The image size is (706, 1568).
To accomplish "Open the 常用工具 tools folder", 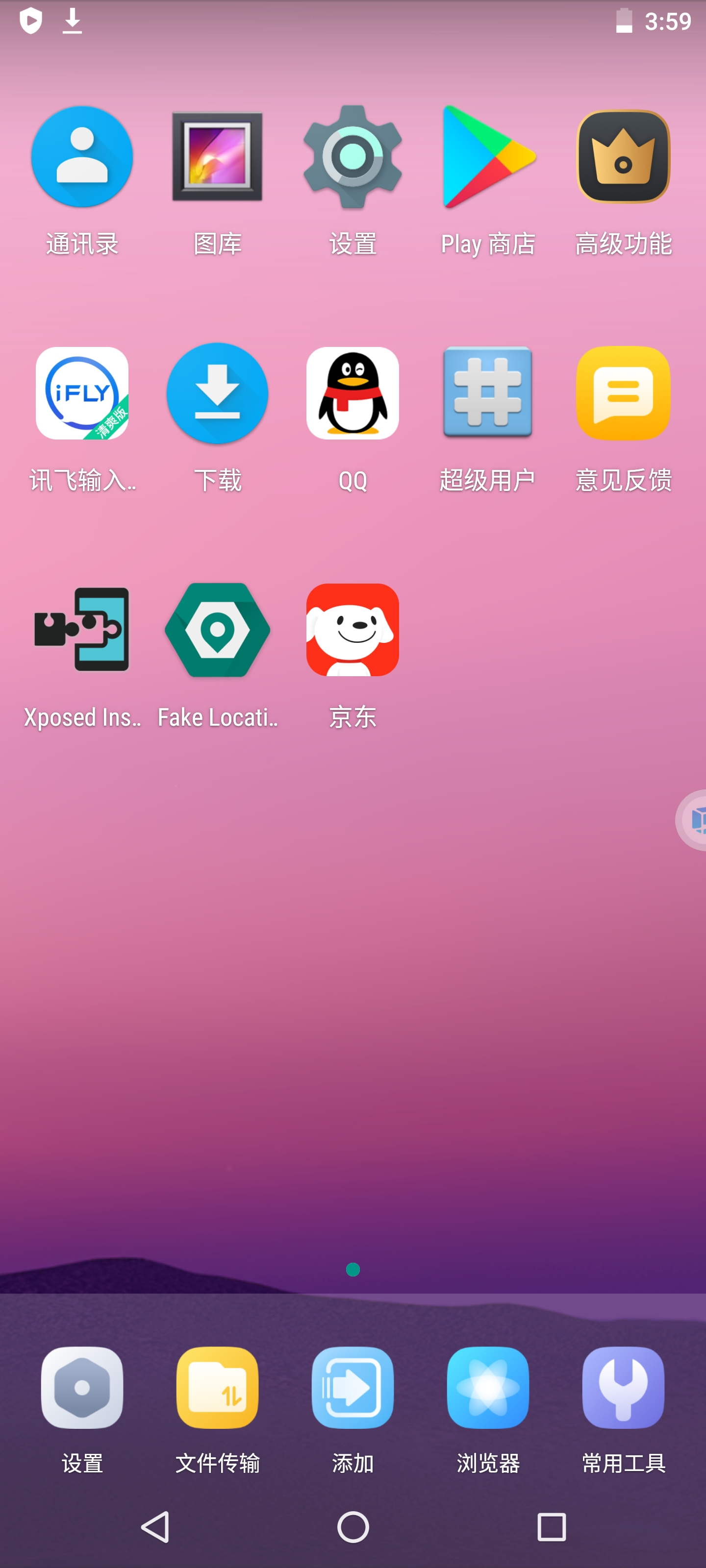I will (x=623, y=1388).
